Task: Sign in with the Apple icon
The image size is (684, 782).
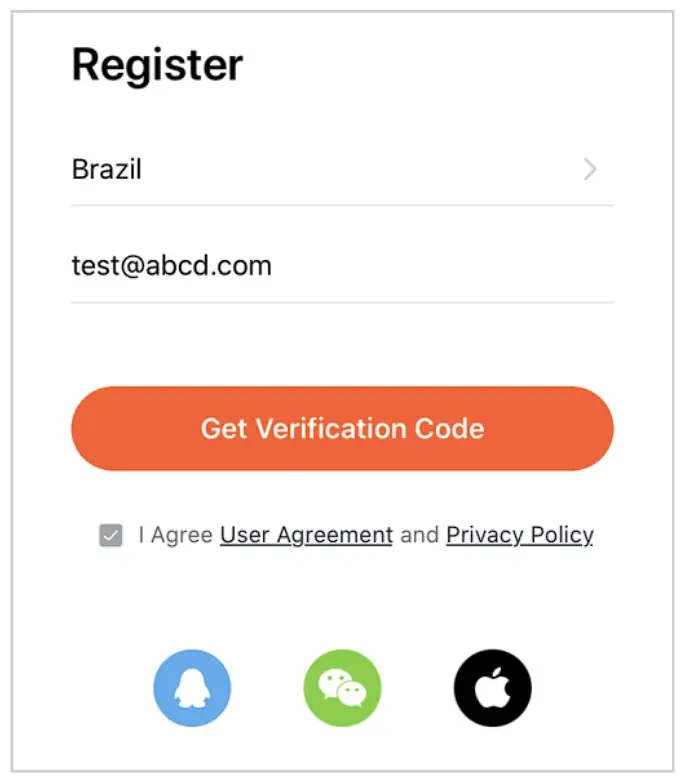Action: click(492, 688)
